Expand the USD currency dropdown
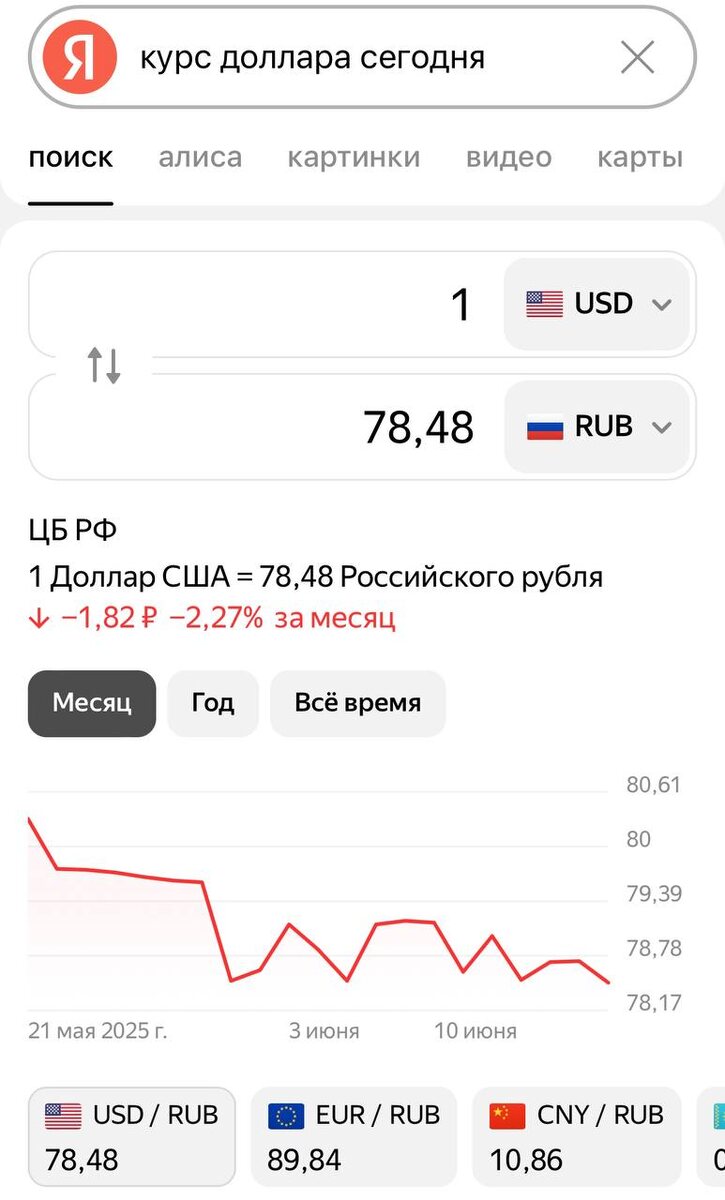This screenshot has height=1200, width=725. [597, 304]
